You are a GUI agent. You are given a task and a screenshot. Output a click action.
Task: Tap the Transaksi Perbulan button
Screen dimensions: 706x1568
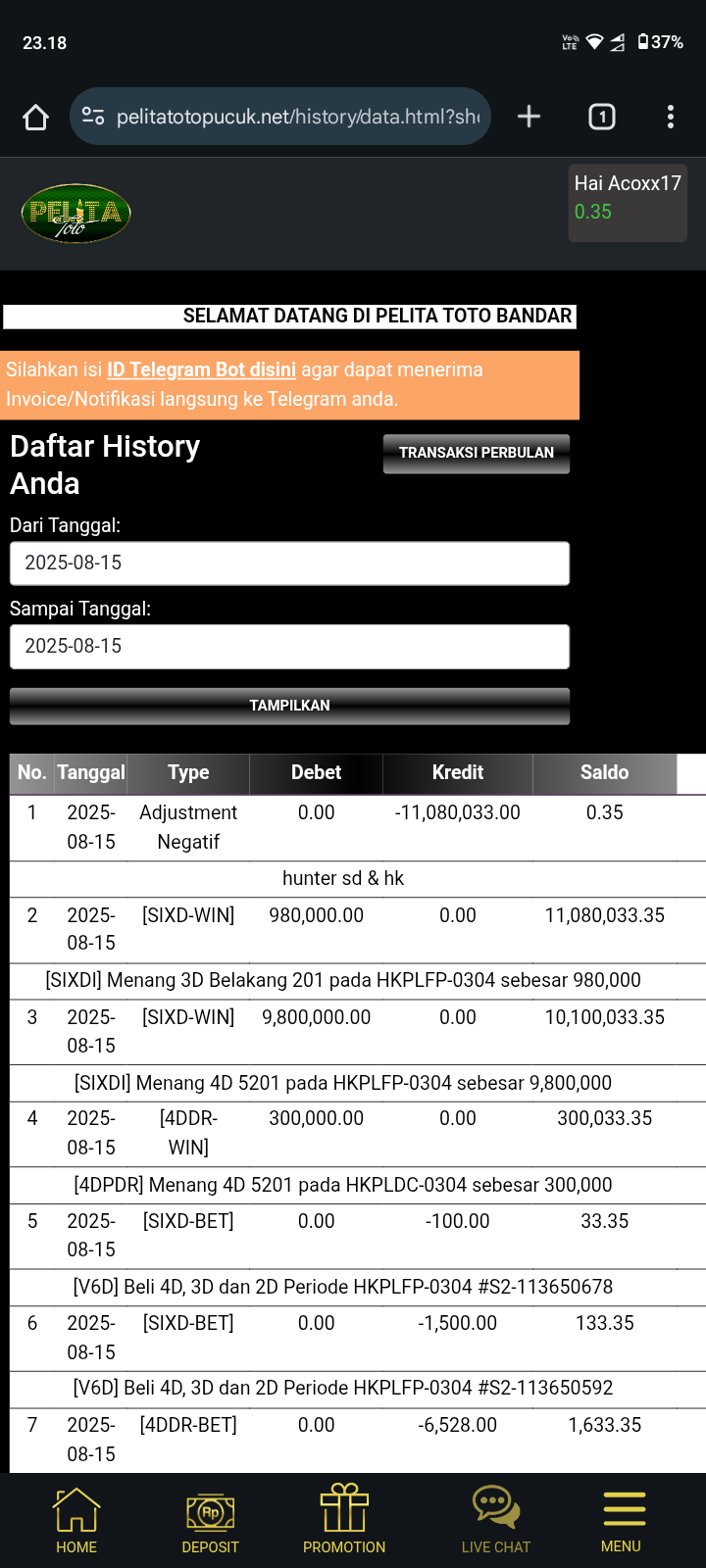point(476,453)
